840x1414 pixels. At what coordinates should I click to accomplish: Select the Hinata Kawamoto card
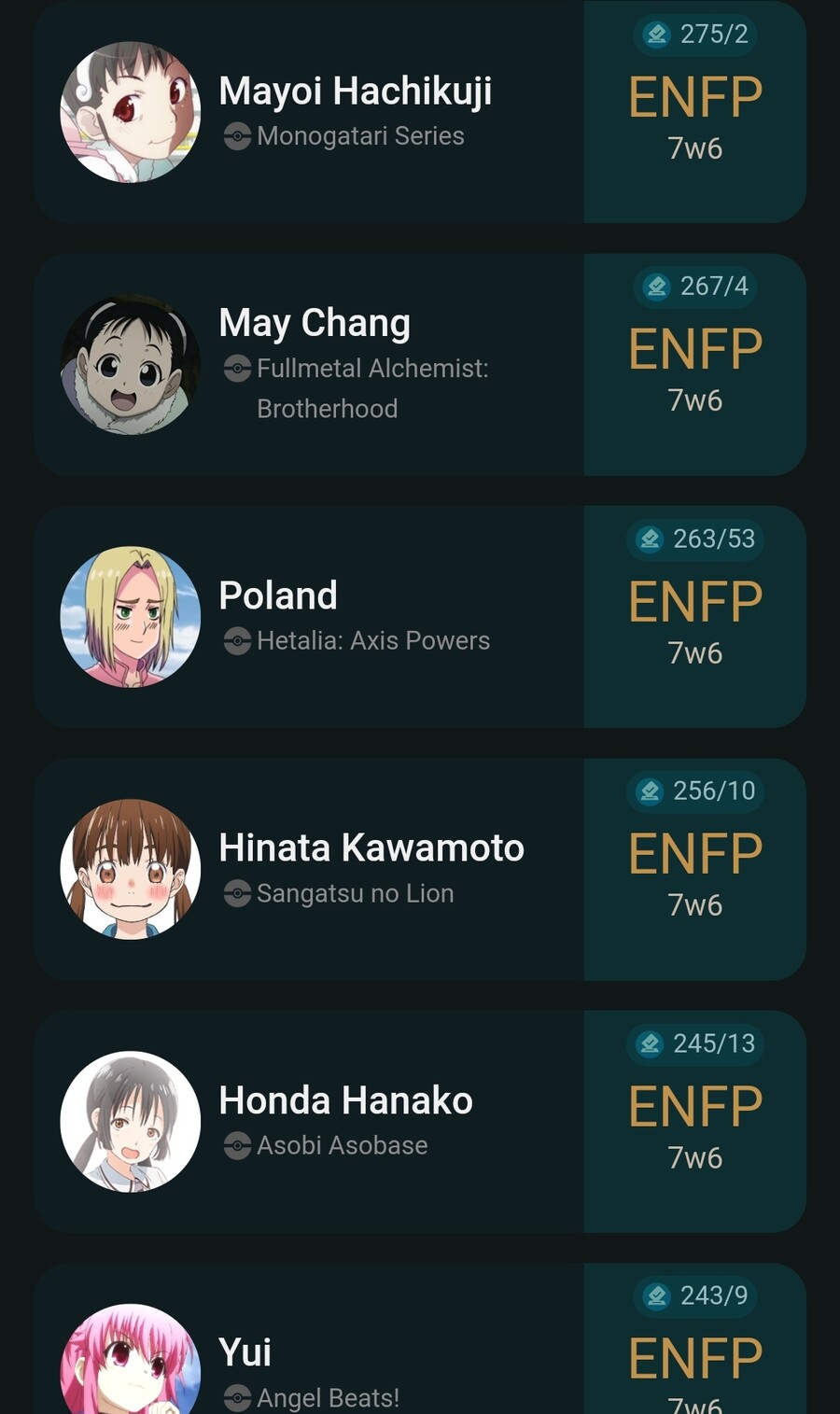pyautogui.click(x=420, y=869)
